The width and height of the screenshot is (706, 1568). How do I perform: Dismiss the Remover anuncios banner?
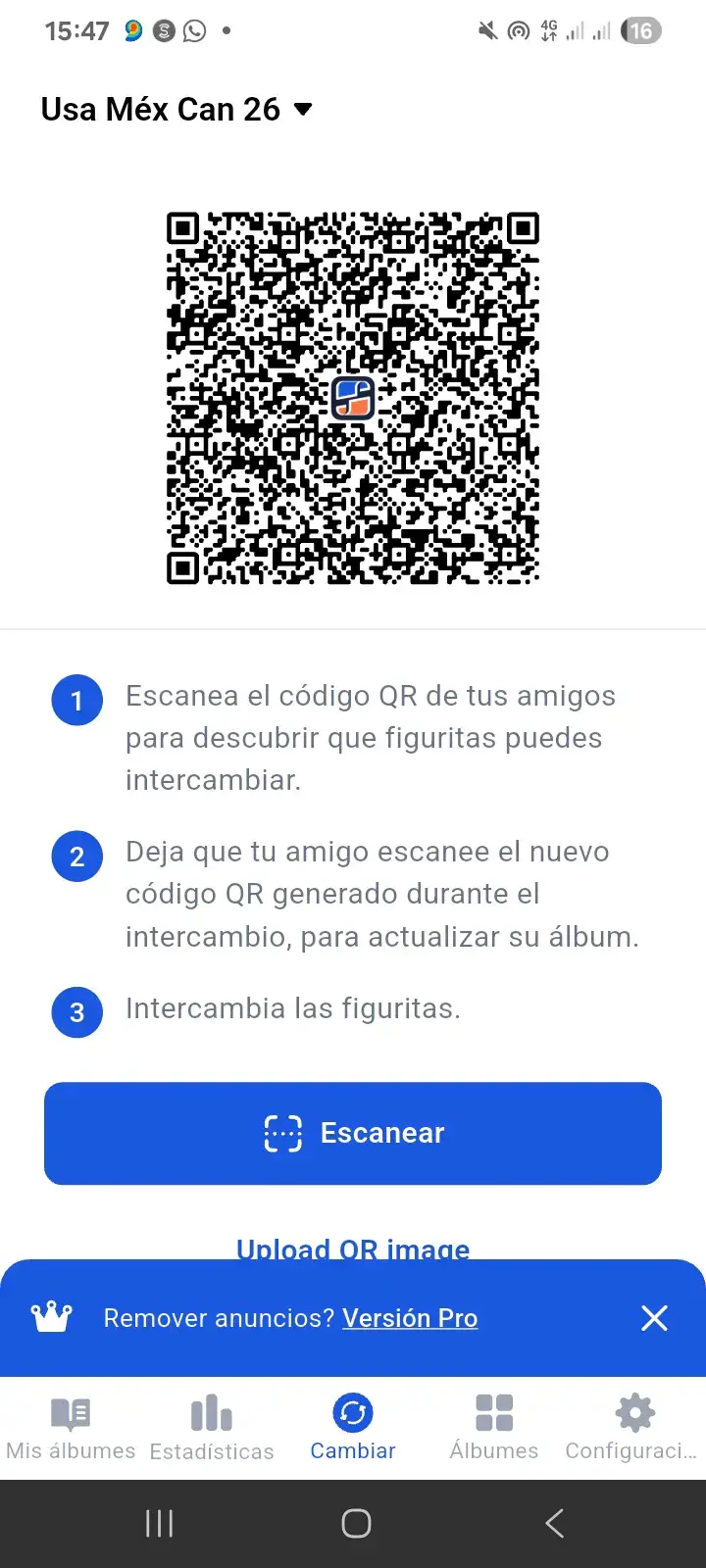tap(654, 1318)
